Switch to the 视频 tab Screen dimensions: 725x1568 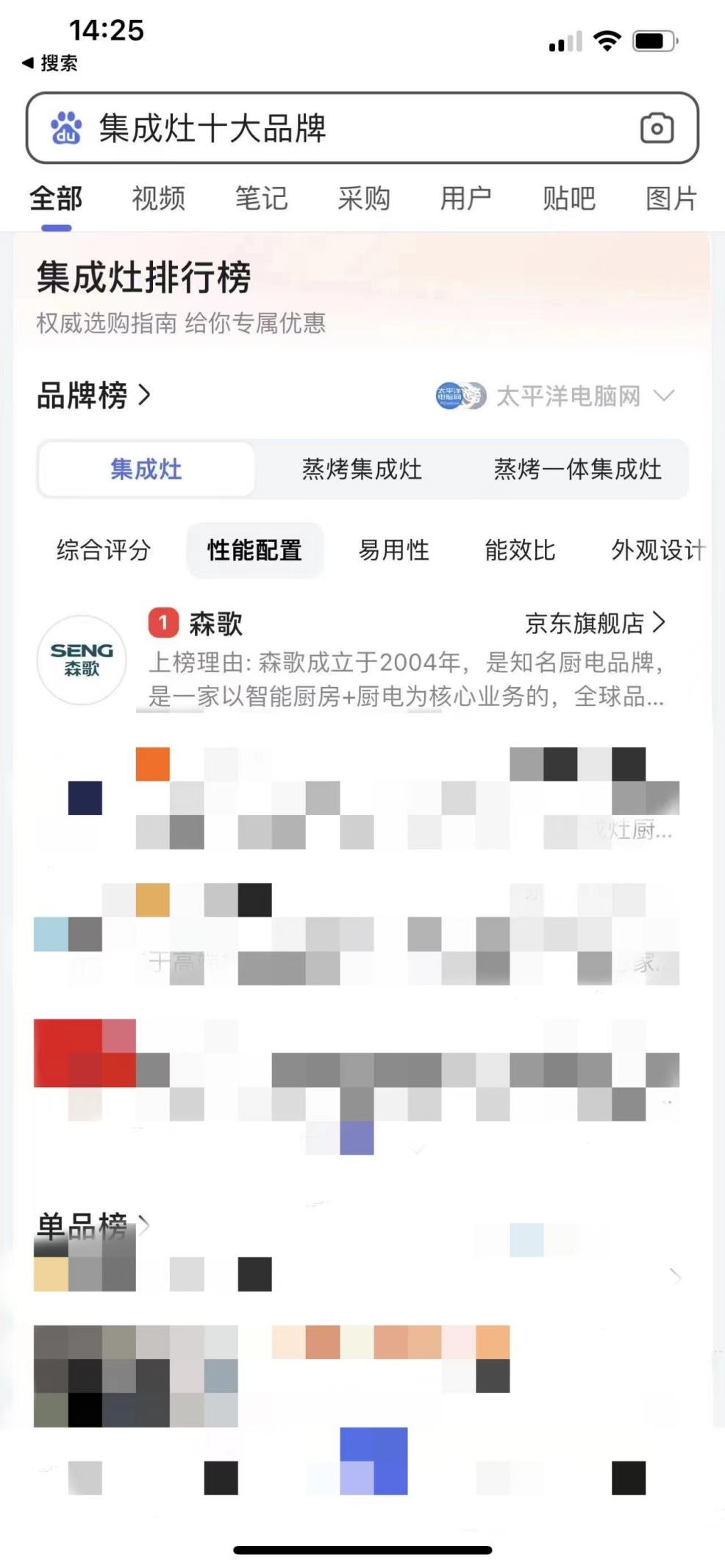point(158,199)
